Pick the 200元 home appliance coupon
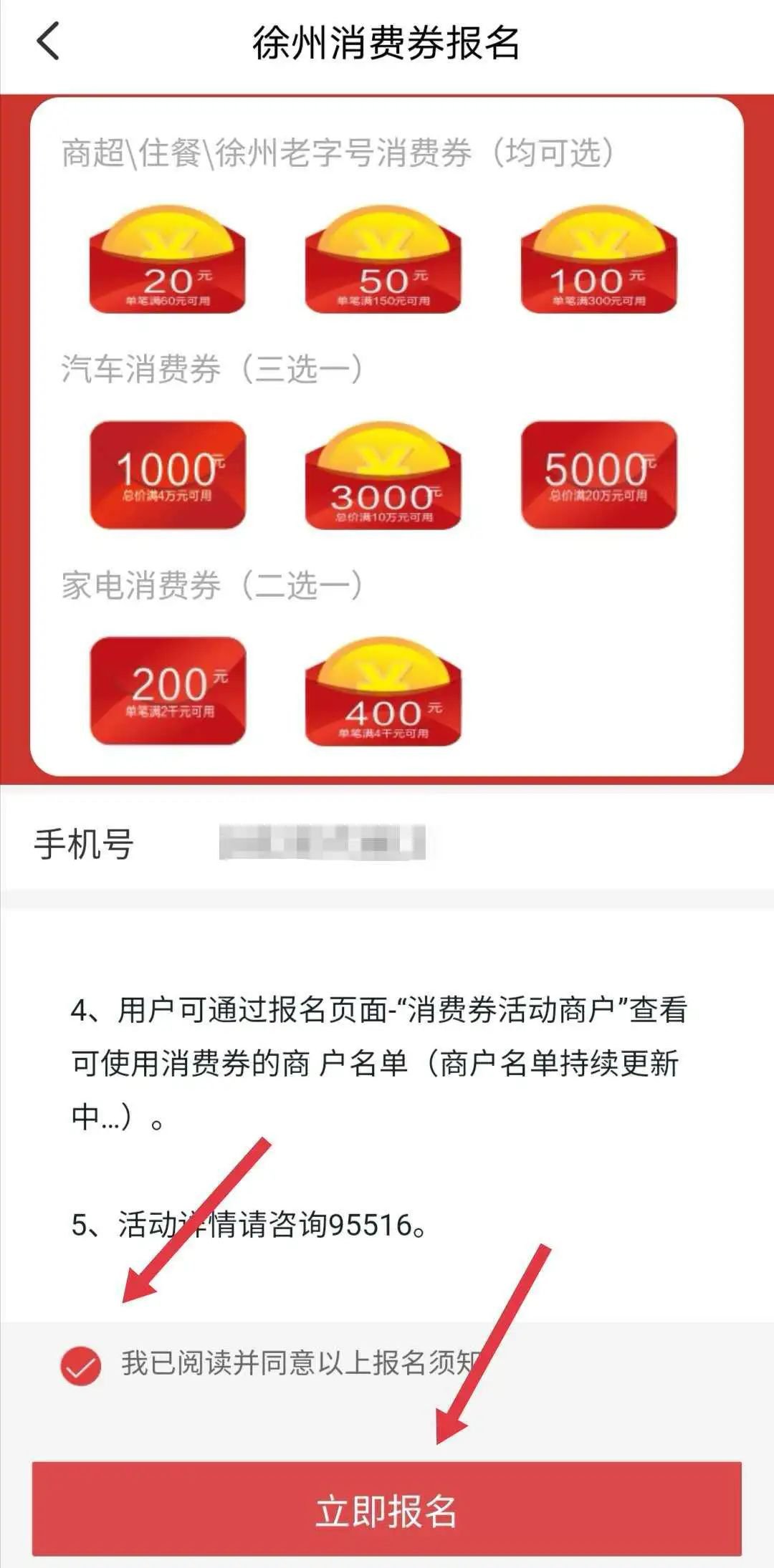 [168, 691]
